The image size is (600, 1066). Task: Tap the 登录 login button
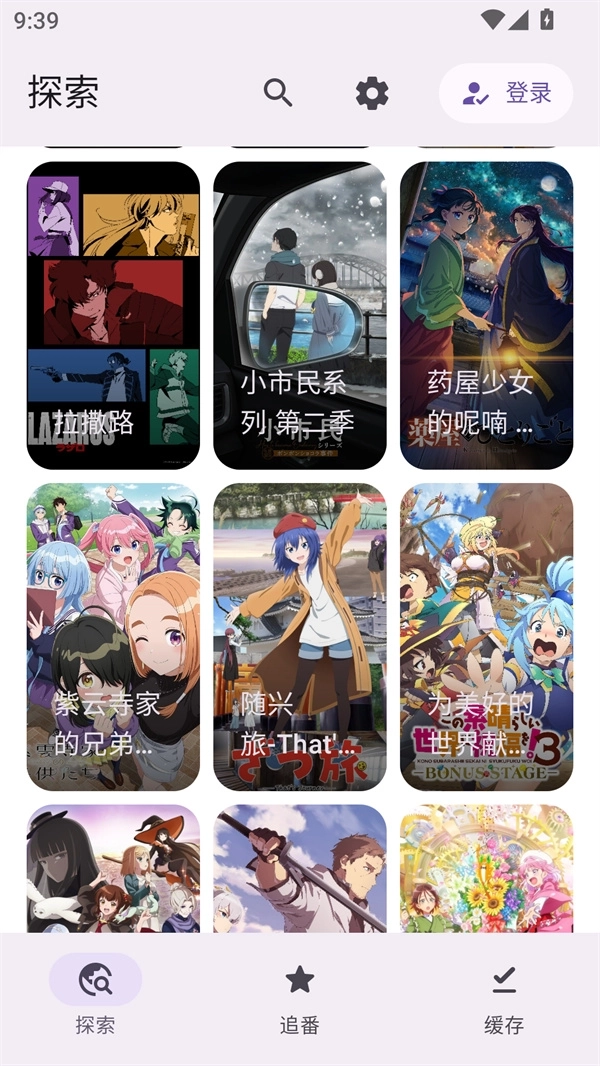(x=506, y=93)
